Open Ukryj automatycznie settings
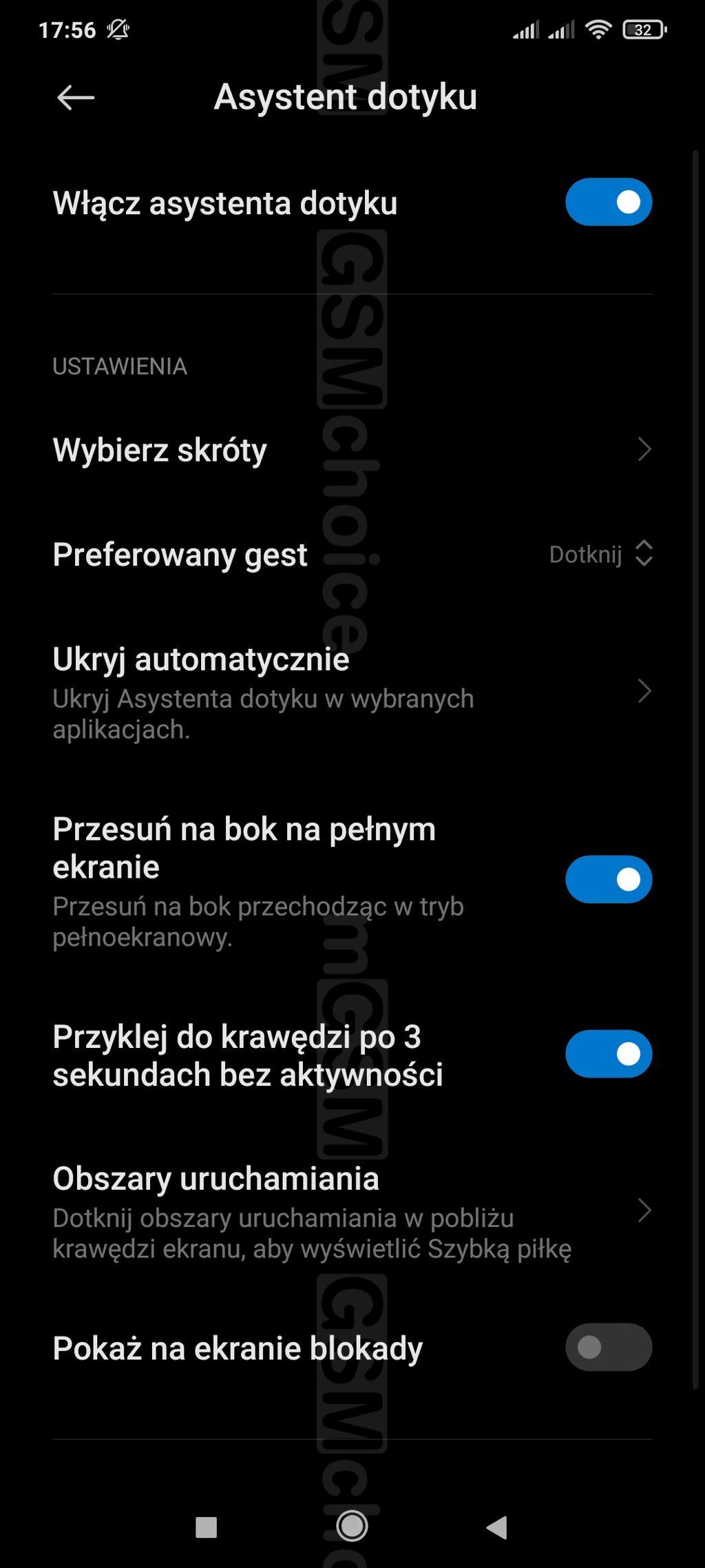Screen dimensions: 705x1568 click(x=351, y=691)
